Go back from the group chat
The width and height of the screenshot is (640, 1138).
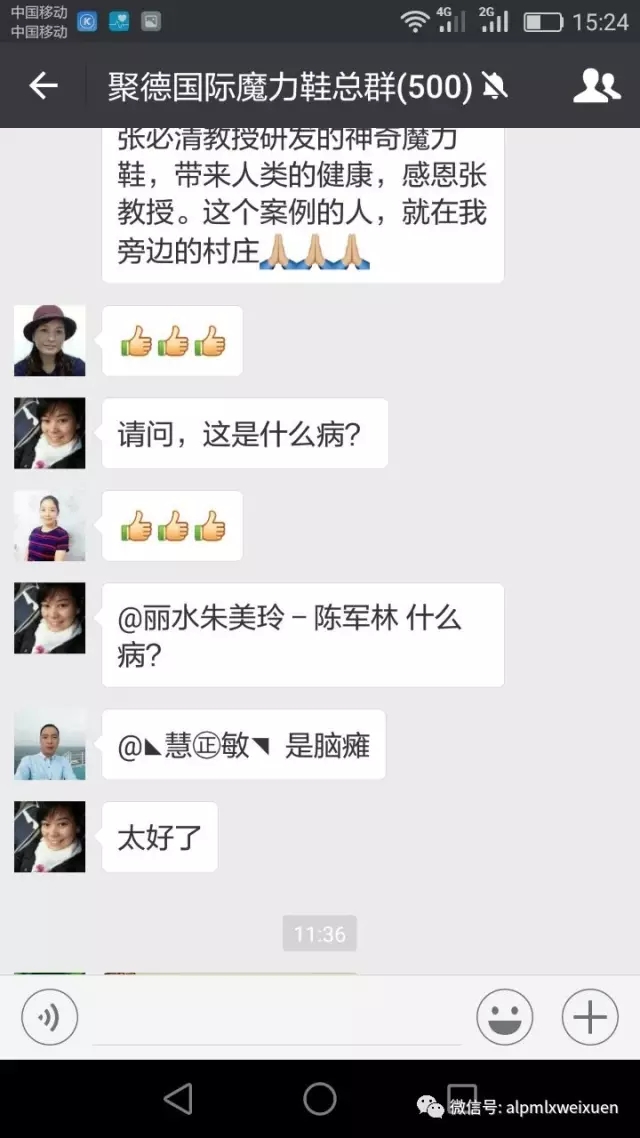43,86
